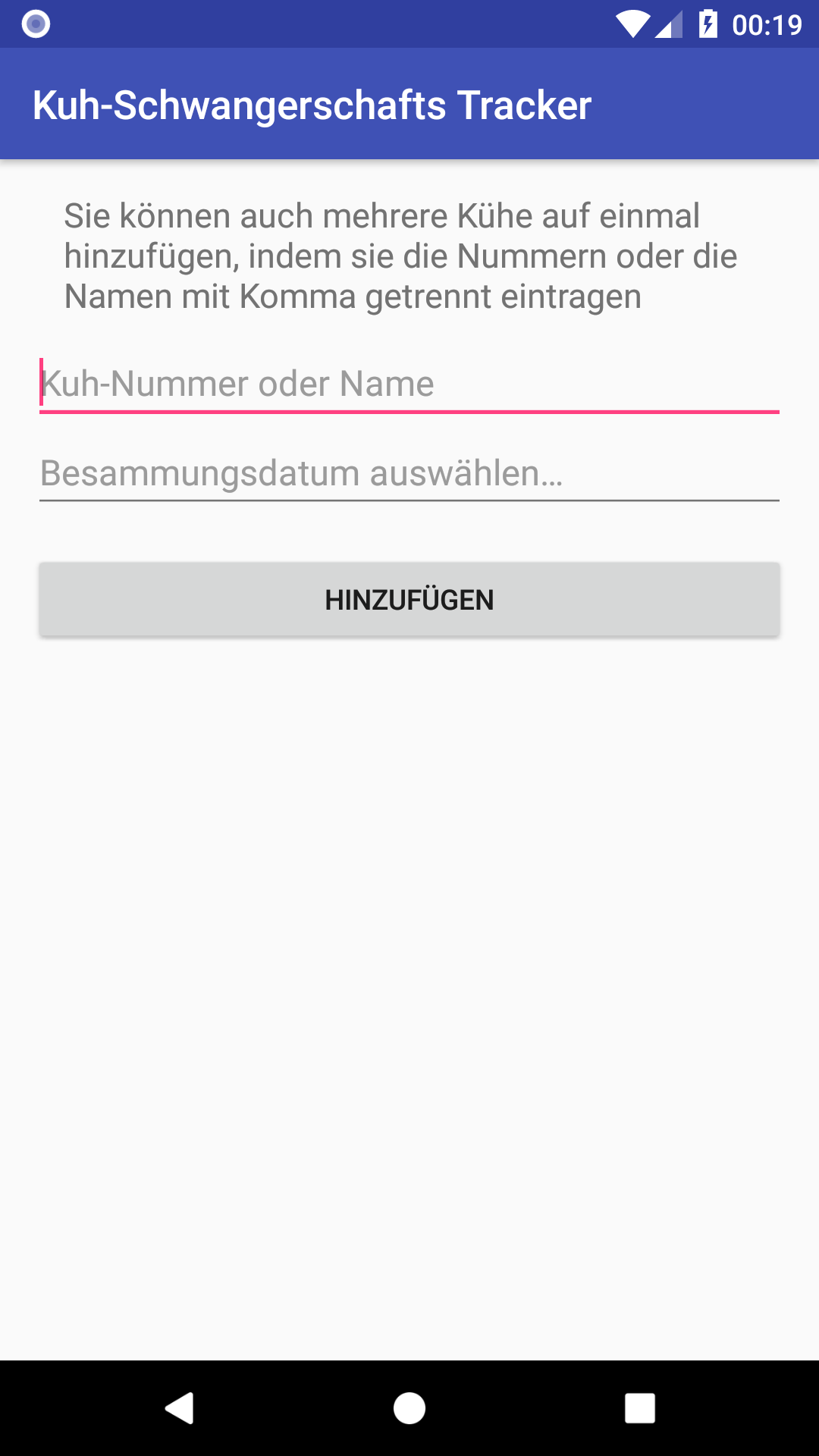Focus the Kuh-Nummer oder Name field
The image size is (819, 1456).
409,384
